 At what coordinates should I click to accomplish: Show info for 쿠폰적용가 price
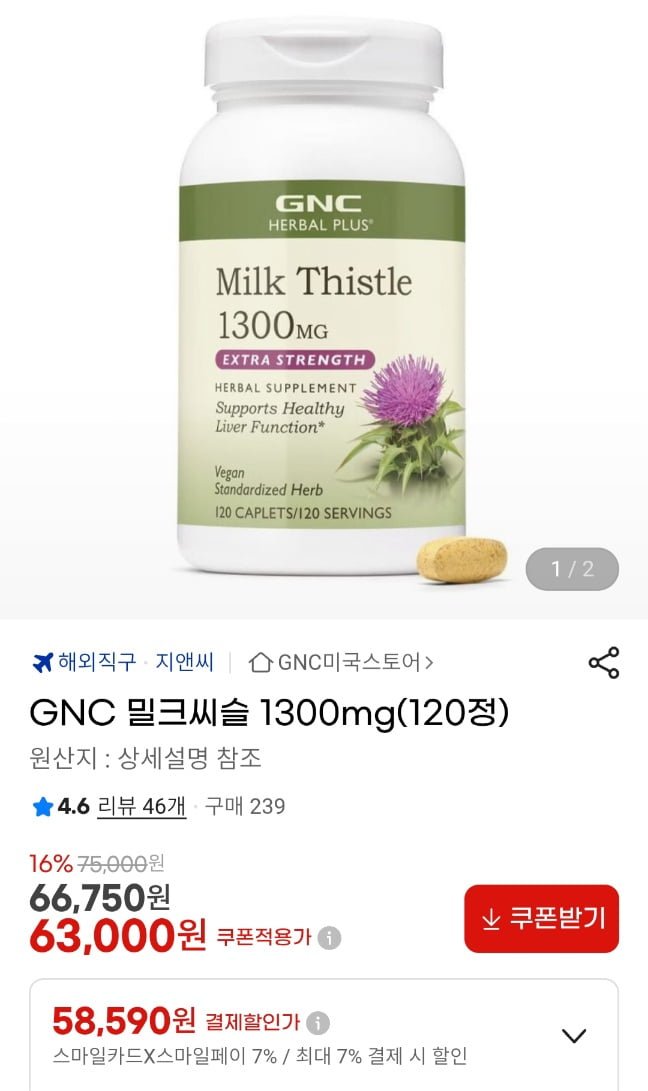click(x=329, y=938)
